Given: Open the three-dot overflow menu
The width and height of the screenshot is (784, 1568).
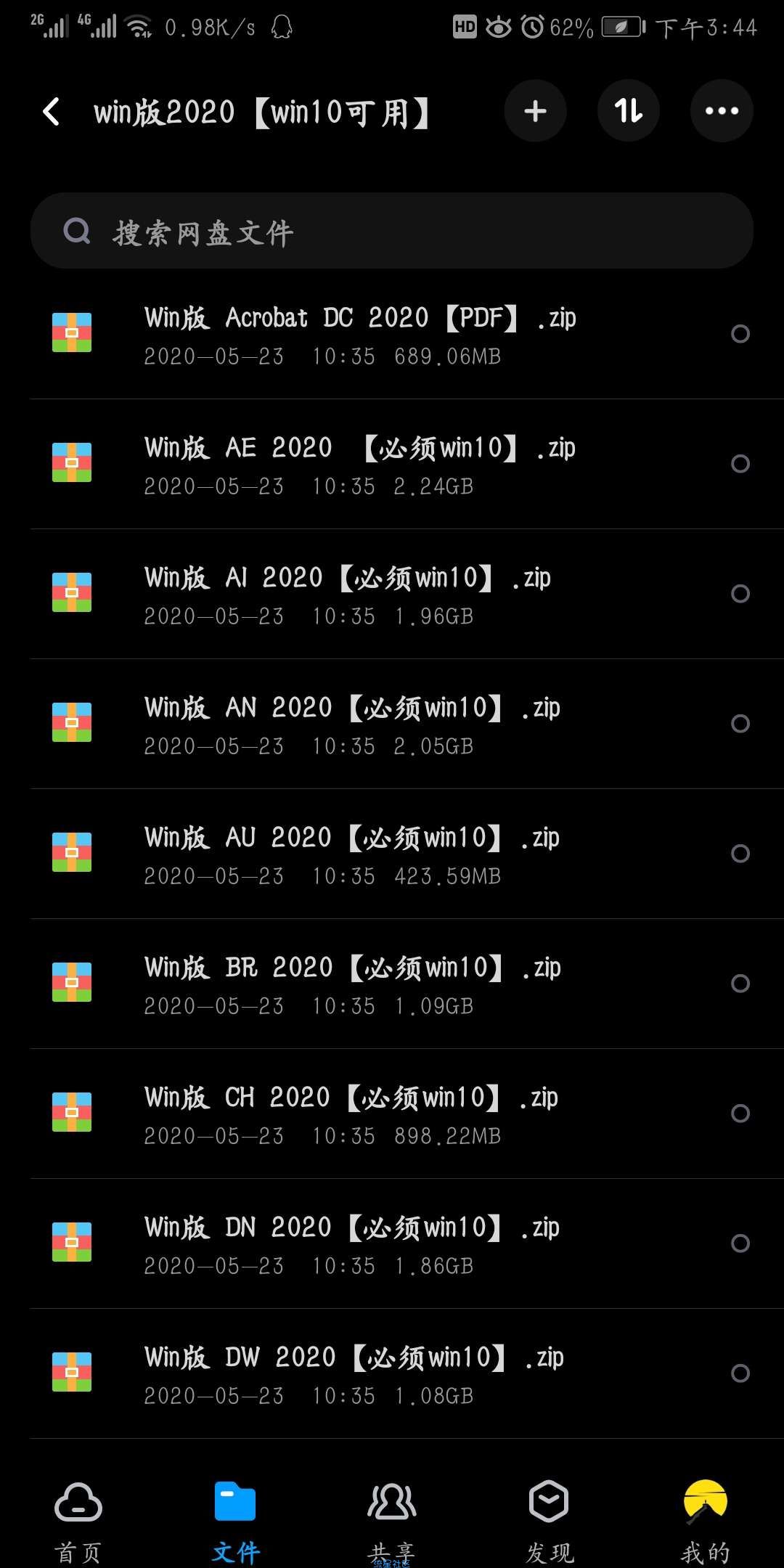Looking at the screenshot, I should 722,111.
